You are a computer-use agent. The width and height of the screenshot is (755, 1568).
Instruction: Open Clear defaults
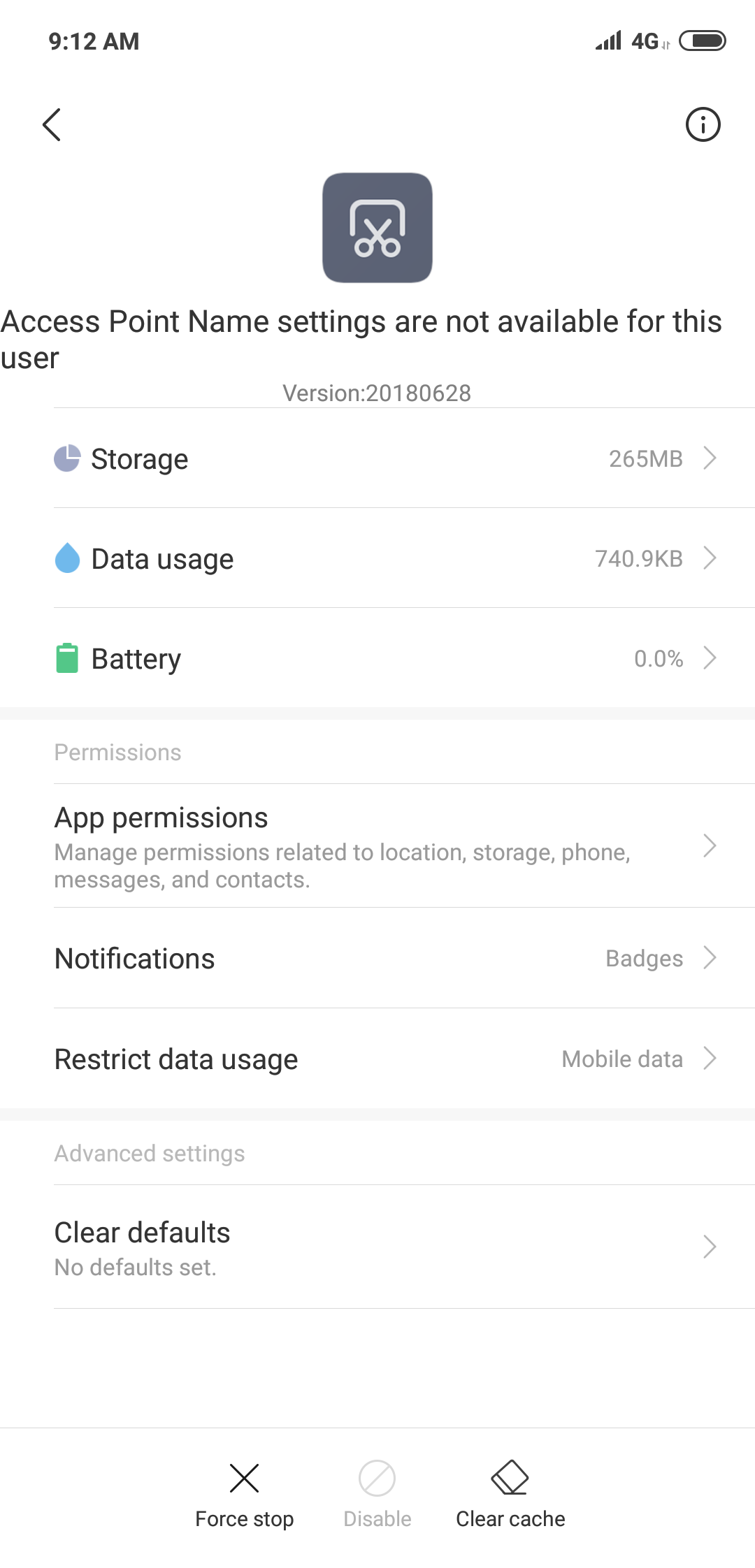pyautogui.click(x=377, y=1247)
